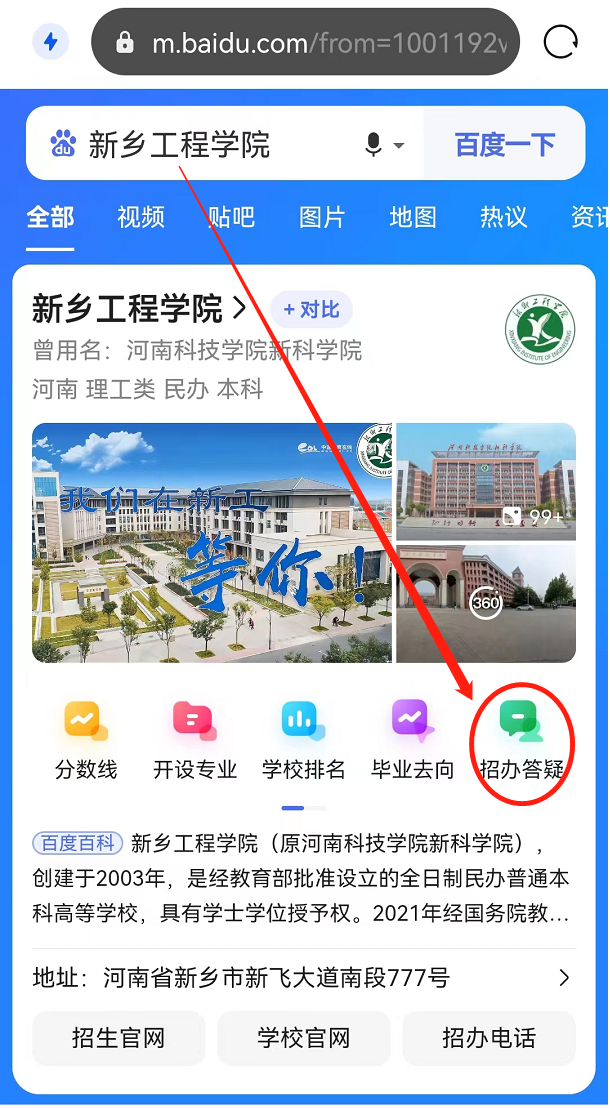Open 分数线 score line shortcut
The height and width of the screenshot is (1108, 610).
[86, 740]
